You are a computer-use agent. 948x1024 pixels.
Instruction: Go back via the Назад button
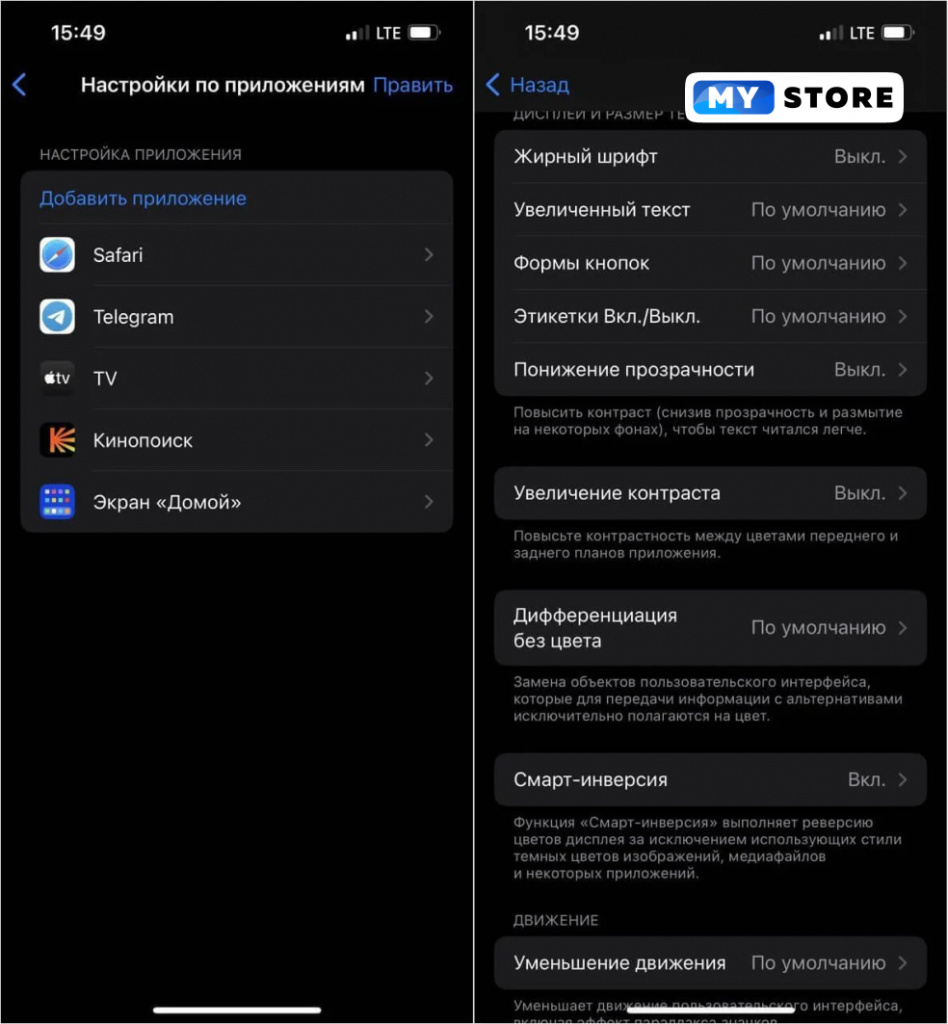[527, 85]
